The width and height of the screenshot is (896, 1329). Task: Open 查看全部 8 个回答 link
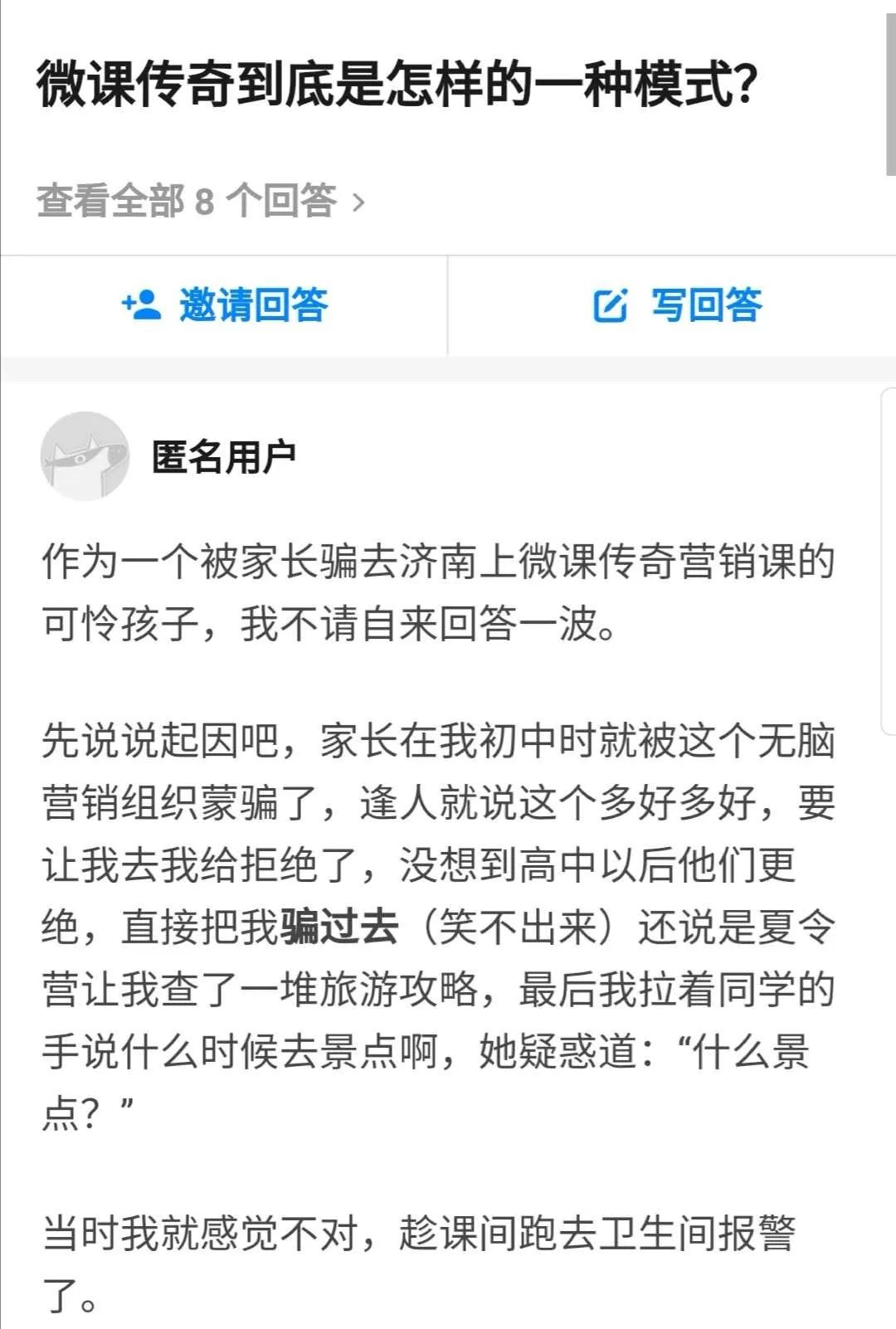tap(199, 201)
